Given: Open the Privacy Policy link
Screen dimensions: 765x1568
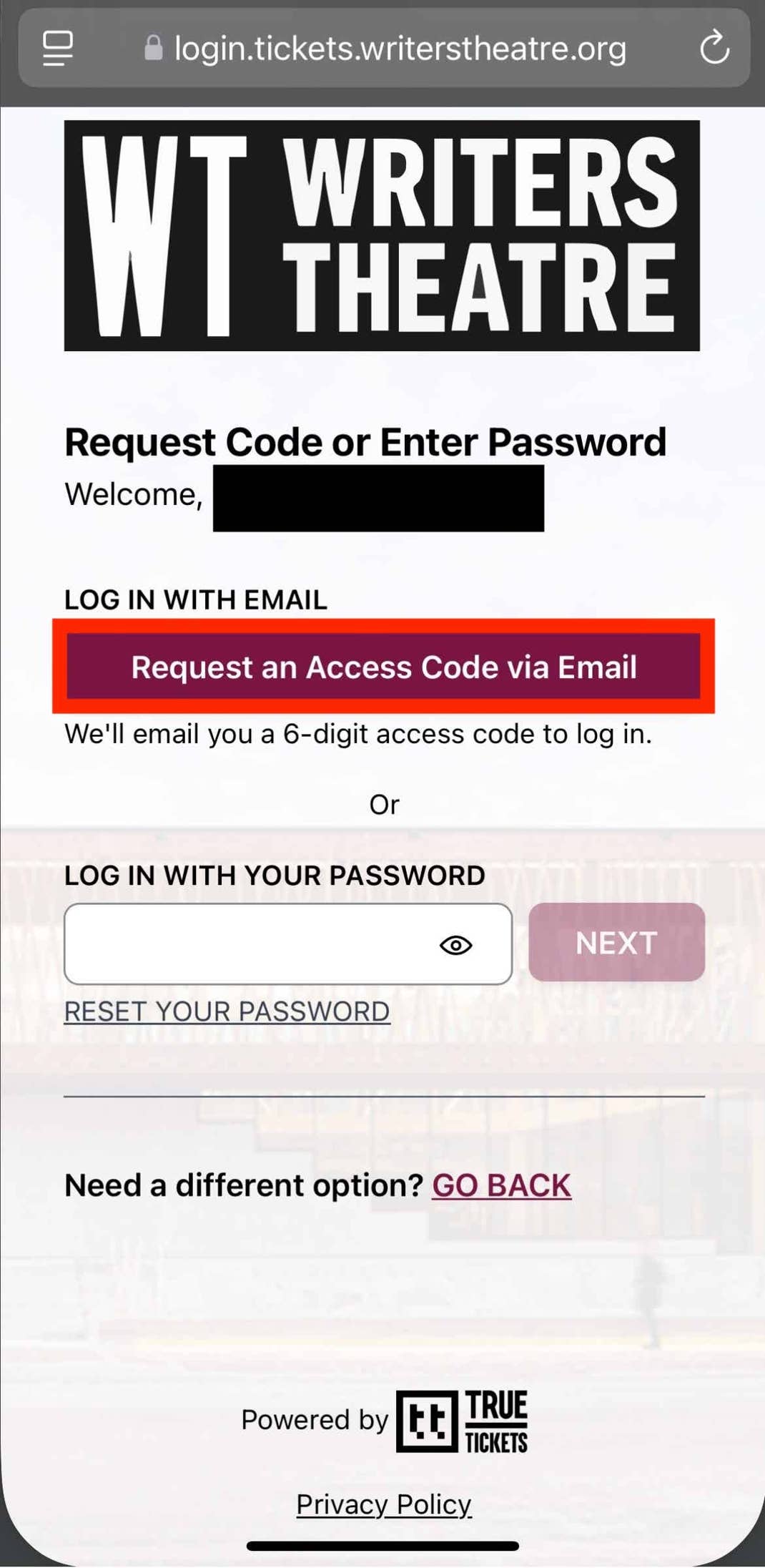Looking at the screenshot, I should (383, 1504).
